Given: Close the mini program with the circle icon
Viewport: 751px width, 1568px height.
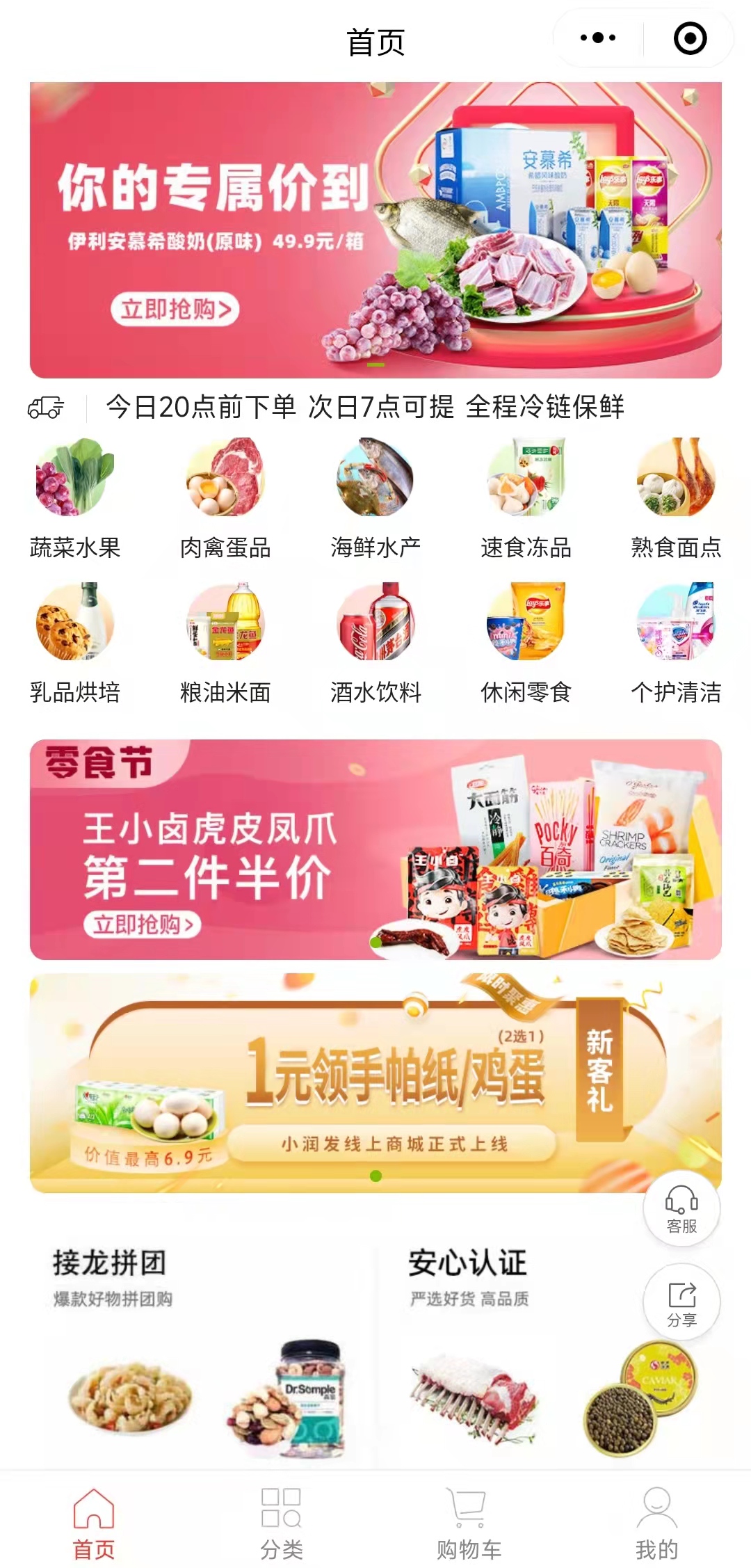Looking at the screenshot, I should pos(690,38).
